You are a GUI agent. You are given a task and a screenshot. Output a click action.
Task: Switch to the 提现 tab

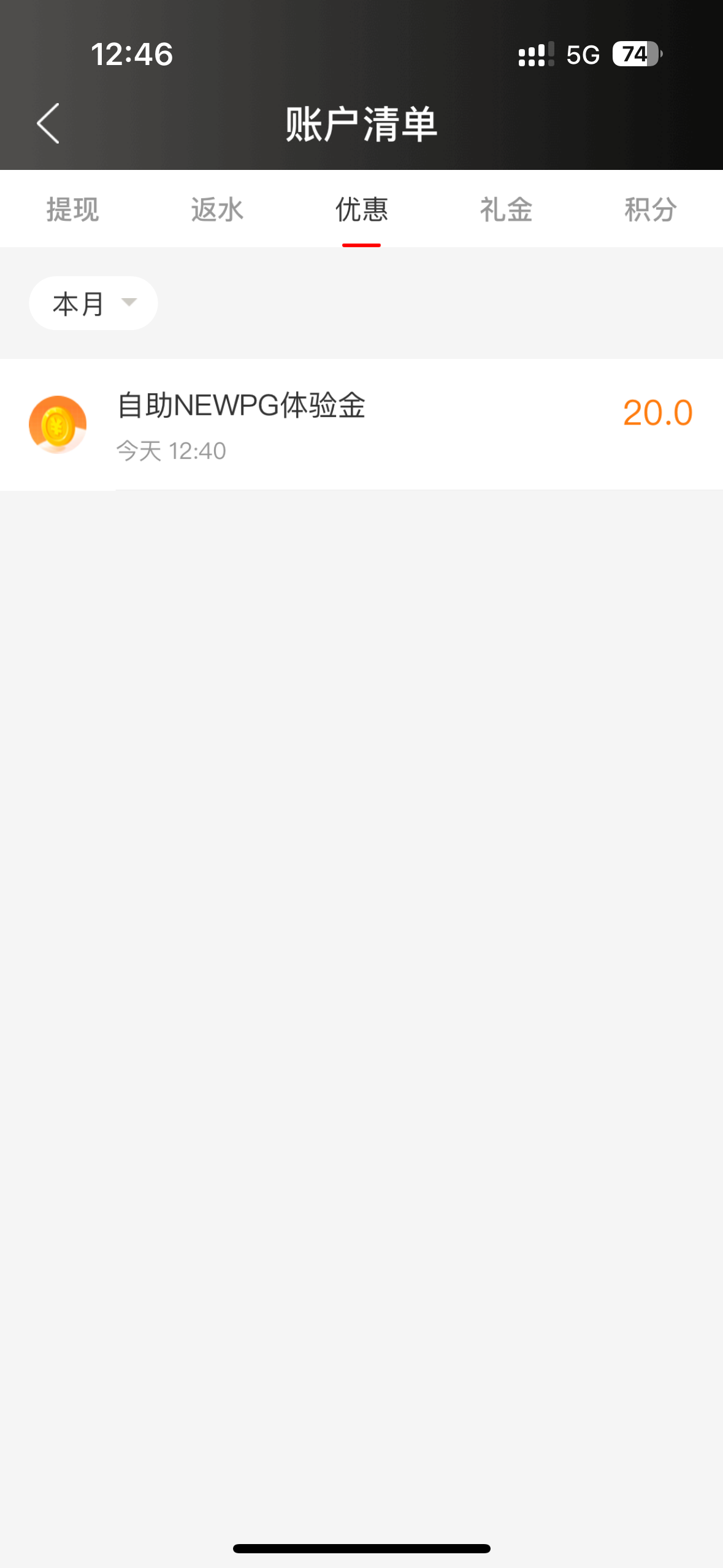pos(72,209)
